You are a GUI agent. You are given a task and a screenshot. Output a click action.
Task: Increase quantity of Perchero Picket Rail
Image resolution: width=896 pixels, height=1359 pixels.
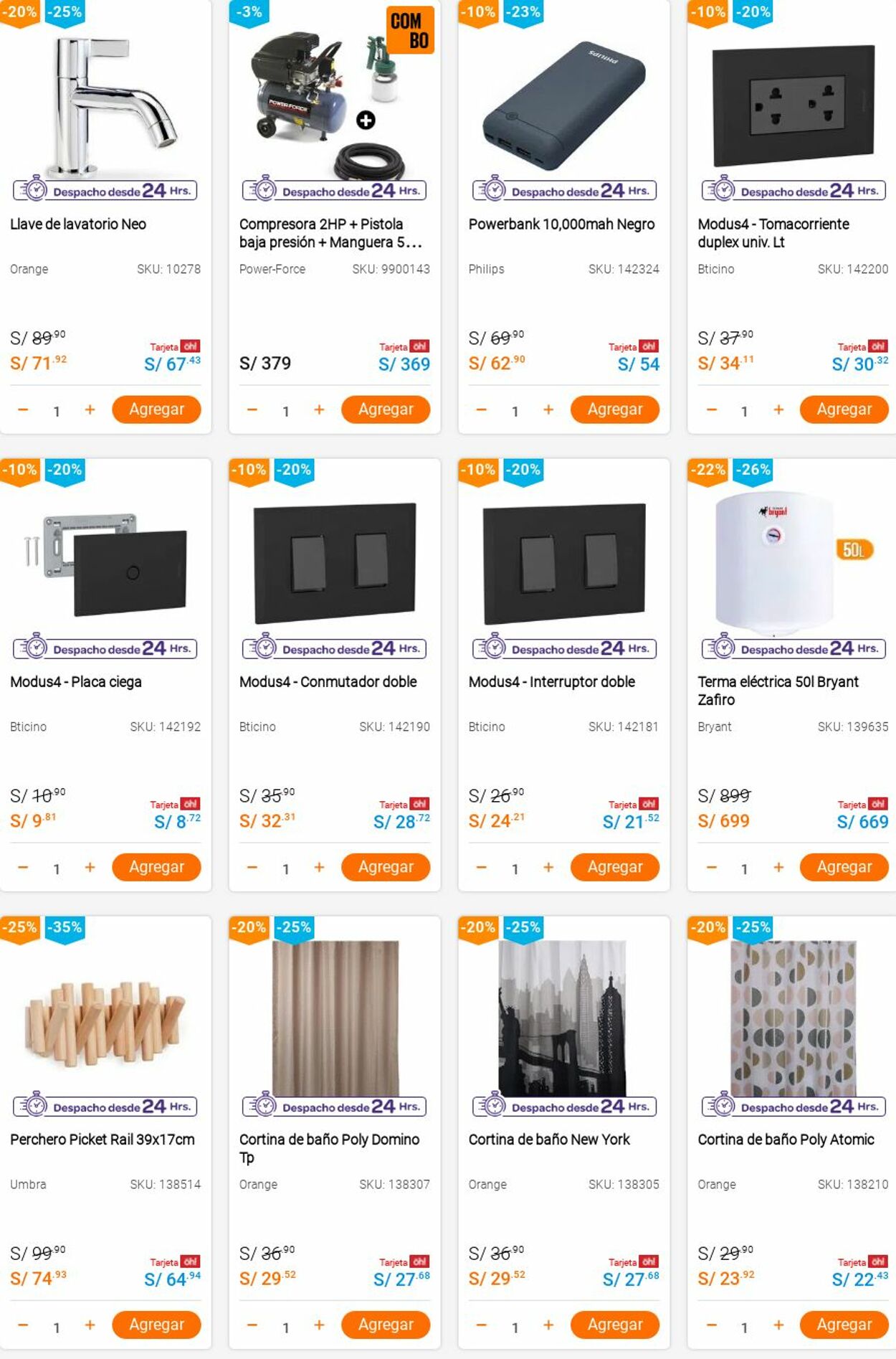point(90,1325)
